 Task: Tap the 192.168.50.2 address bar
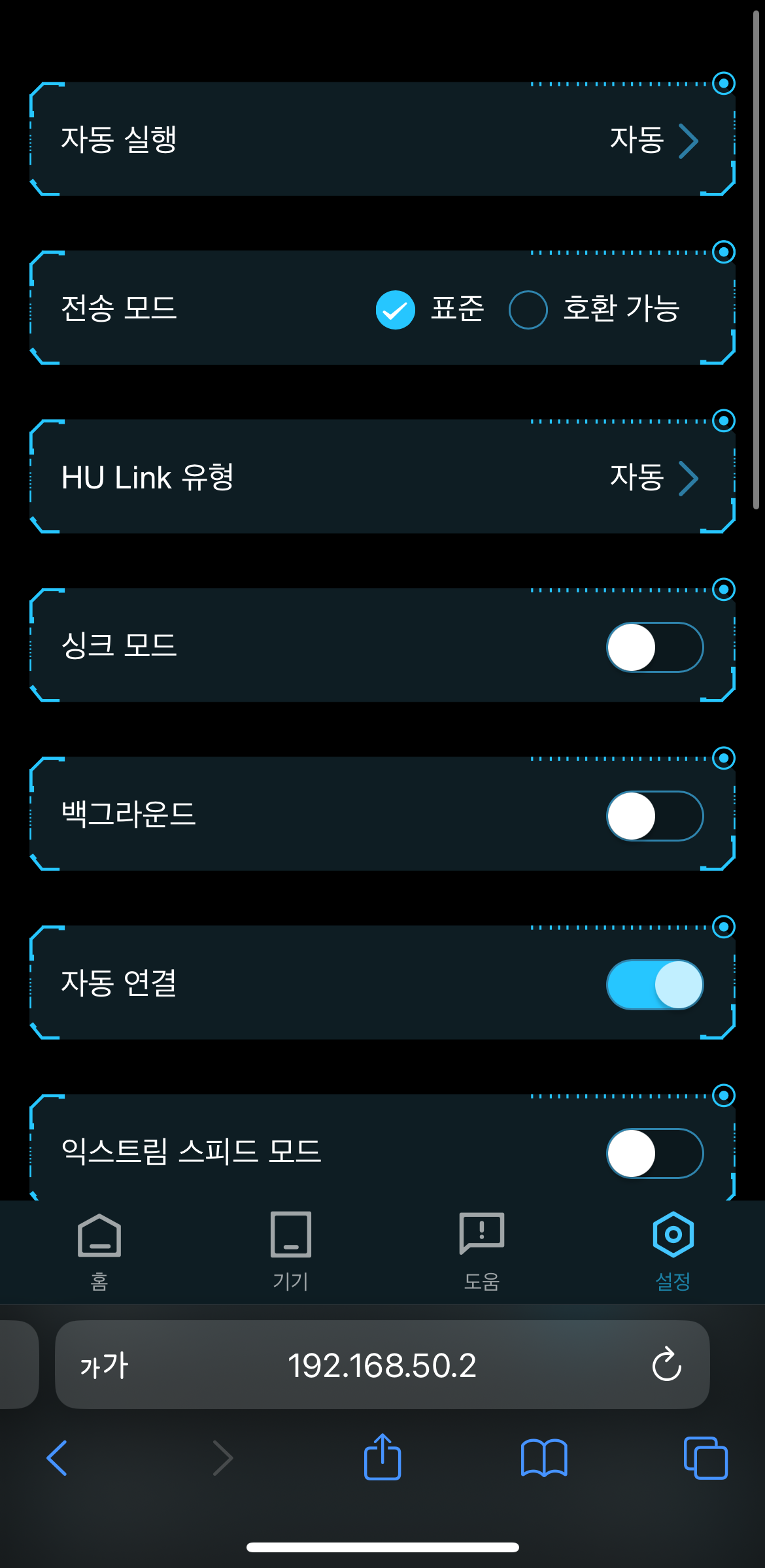[382, 1365]
